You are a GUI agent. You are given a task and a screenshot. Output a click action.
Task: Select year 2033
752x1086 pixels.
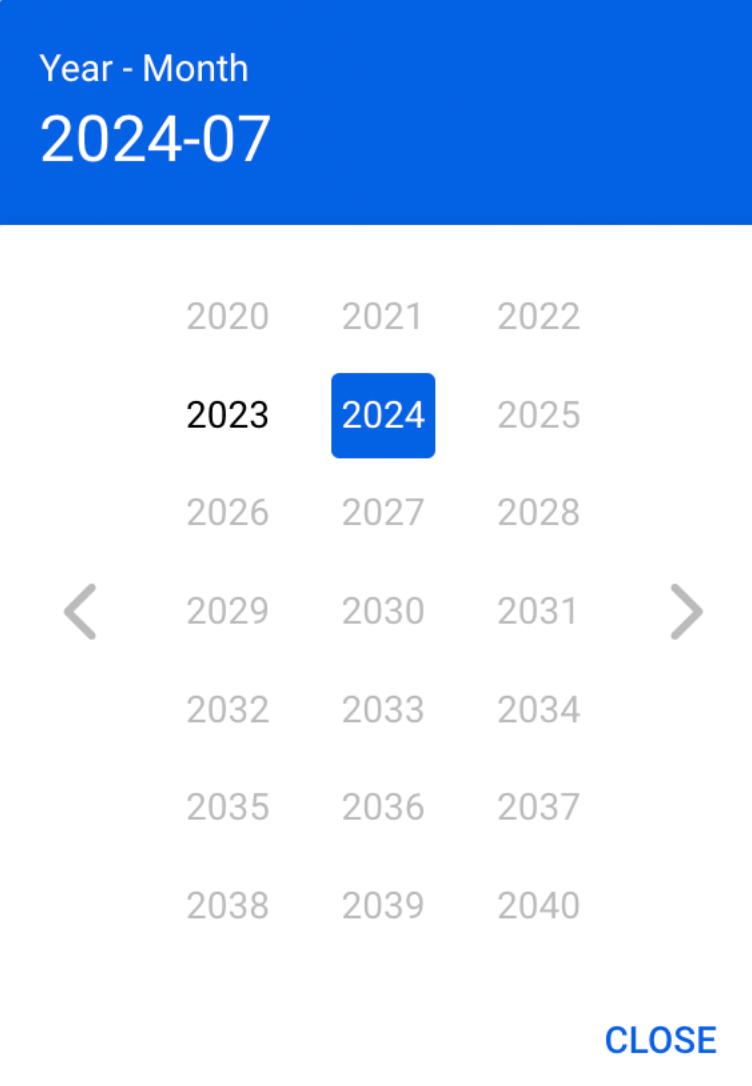[x=383, y=709]
